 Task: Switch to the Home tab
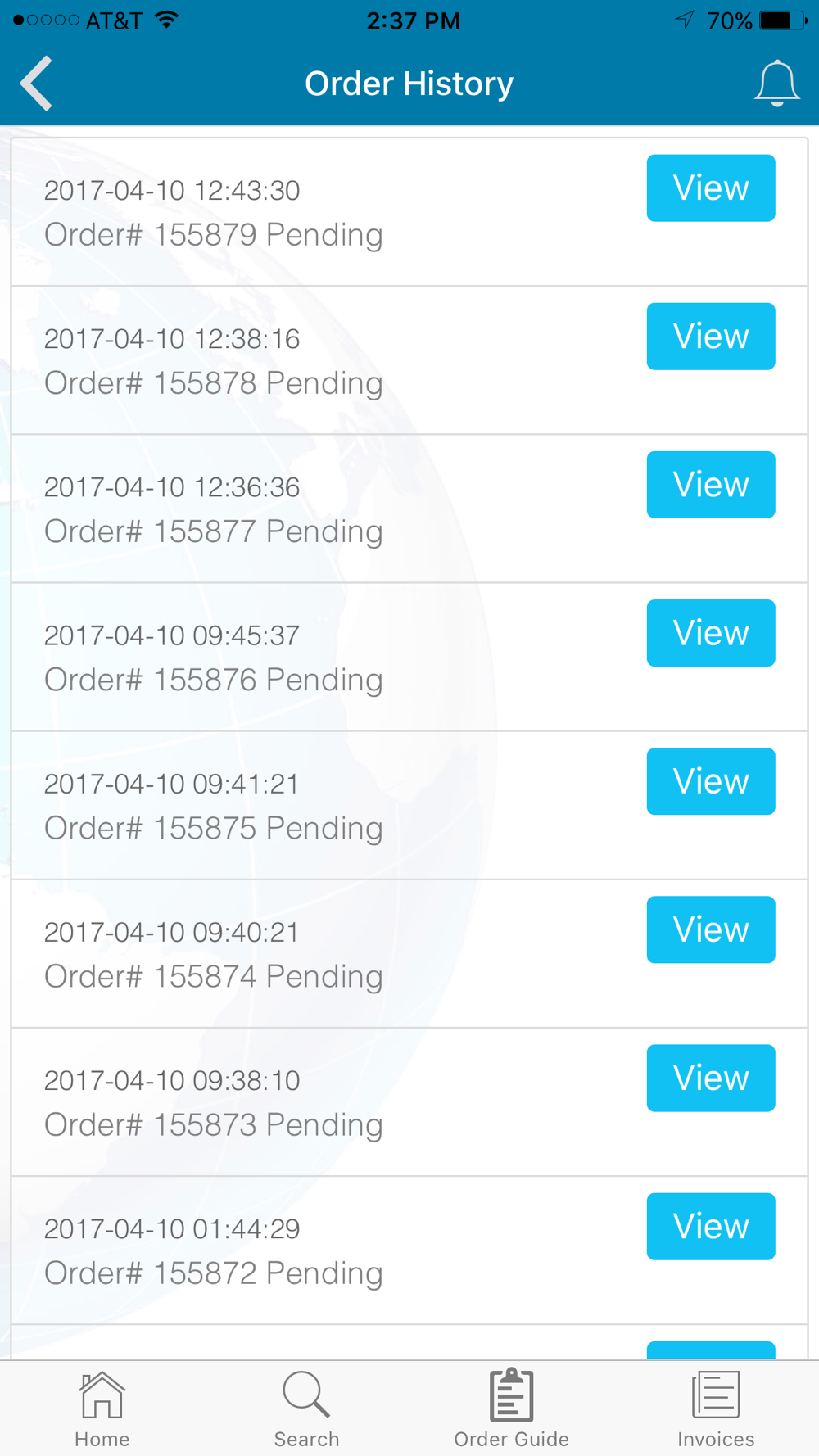point(102,1409)
